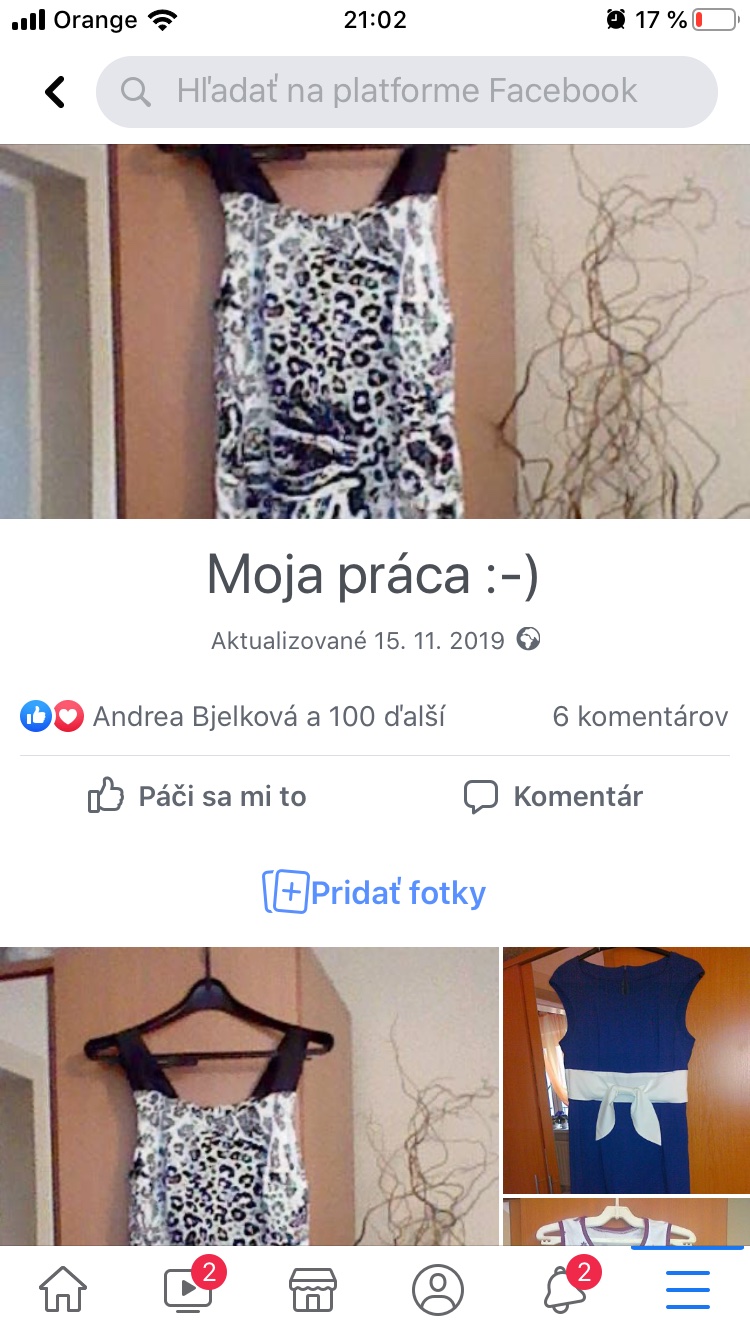Switch to the Profile tab
750x1334 pixels.
click(437, 1290)
